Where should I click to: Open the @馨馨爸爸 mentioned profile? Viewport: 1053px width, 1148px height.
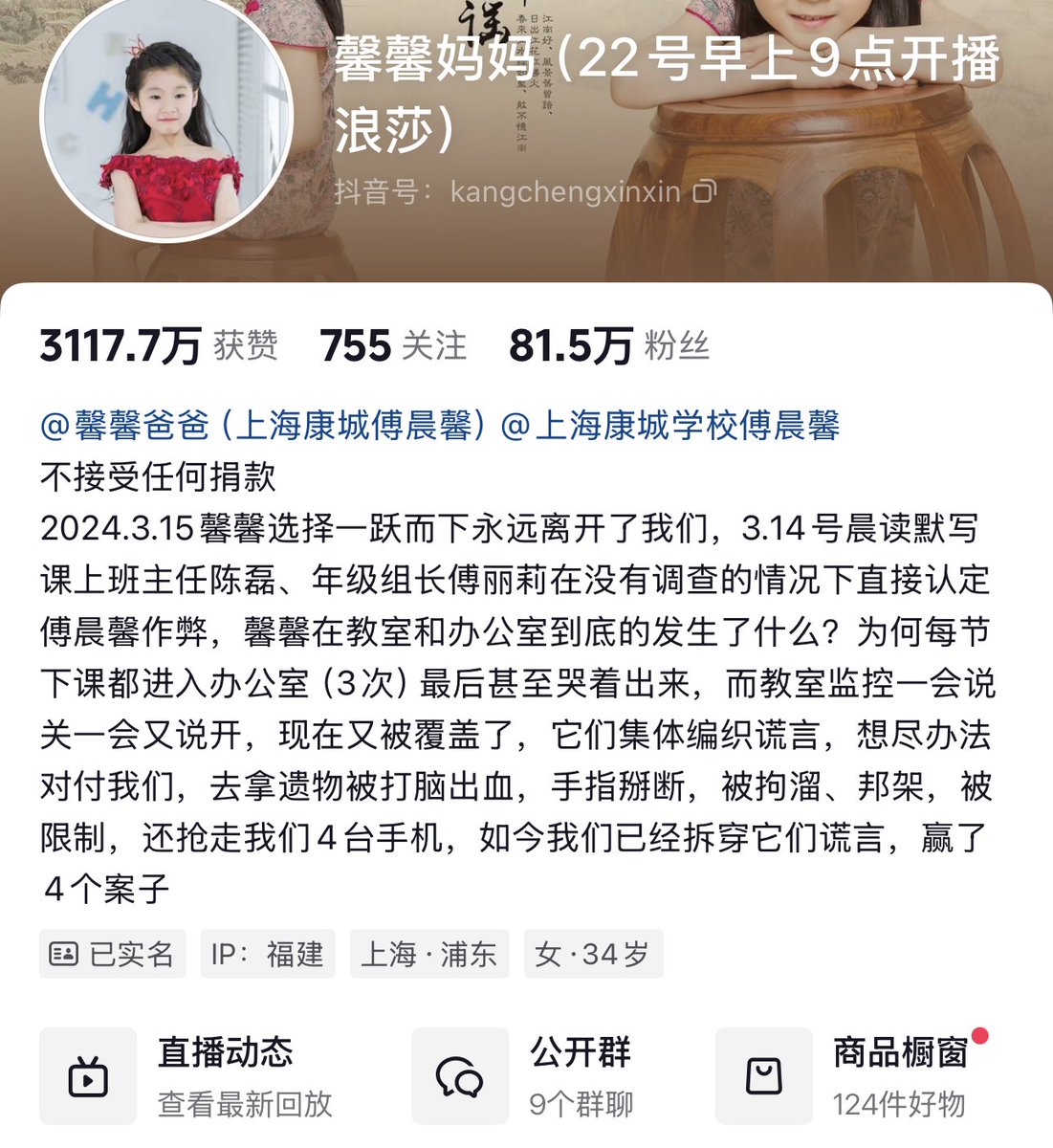(x=257, y=425)
